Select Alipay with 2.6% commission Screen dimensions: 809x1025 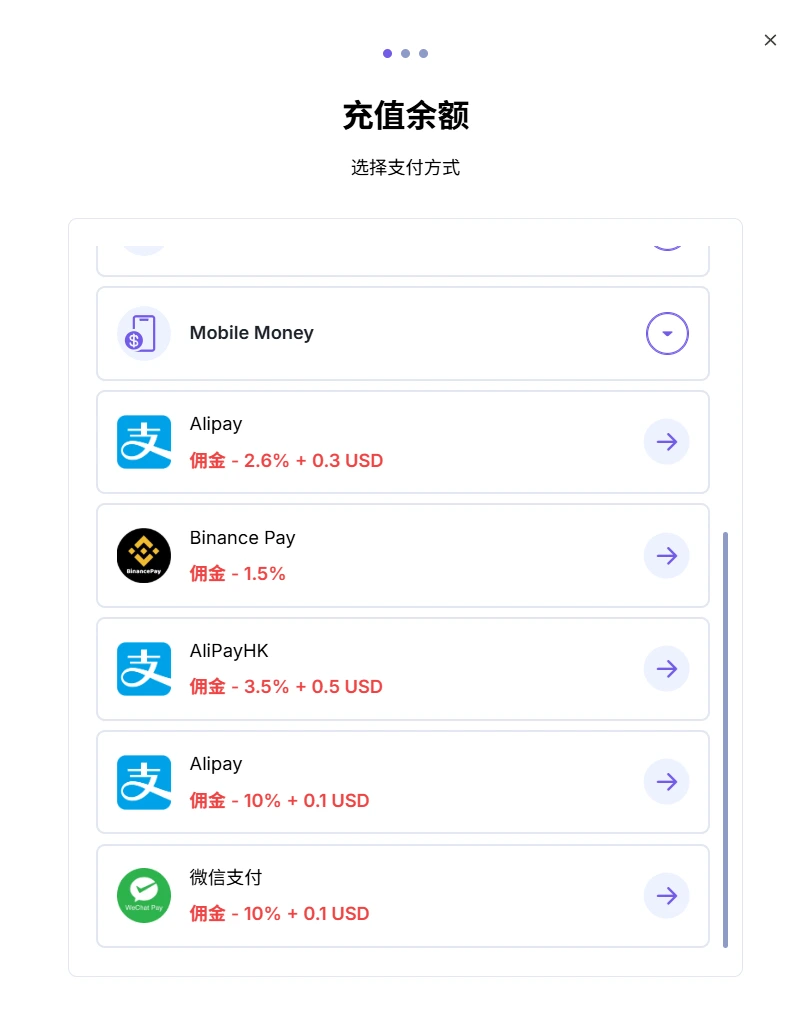[400, 442]
